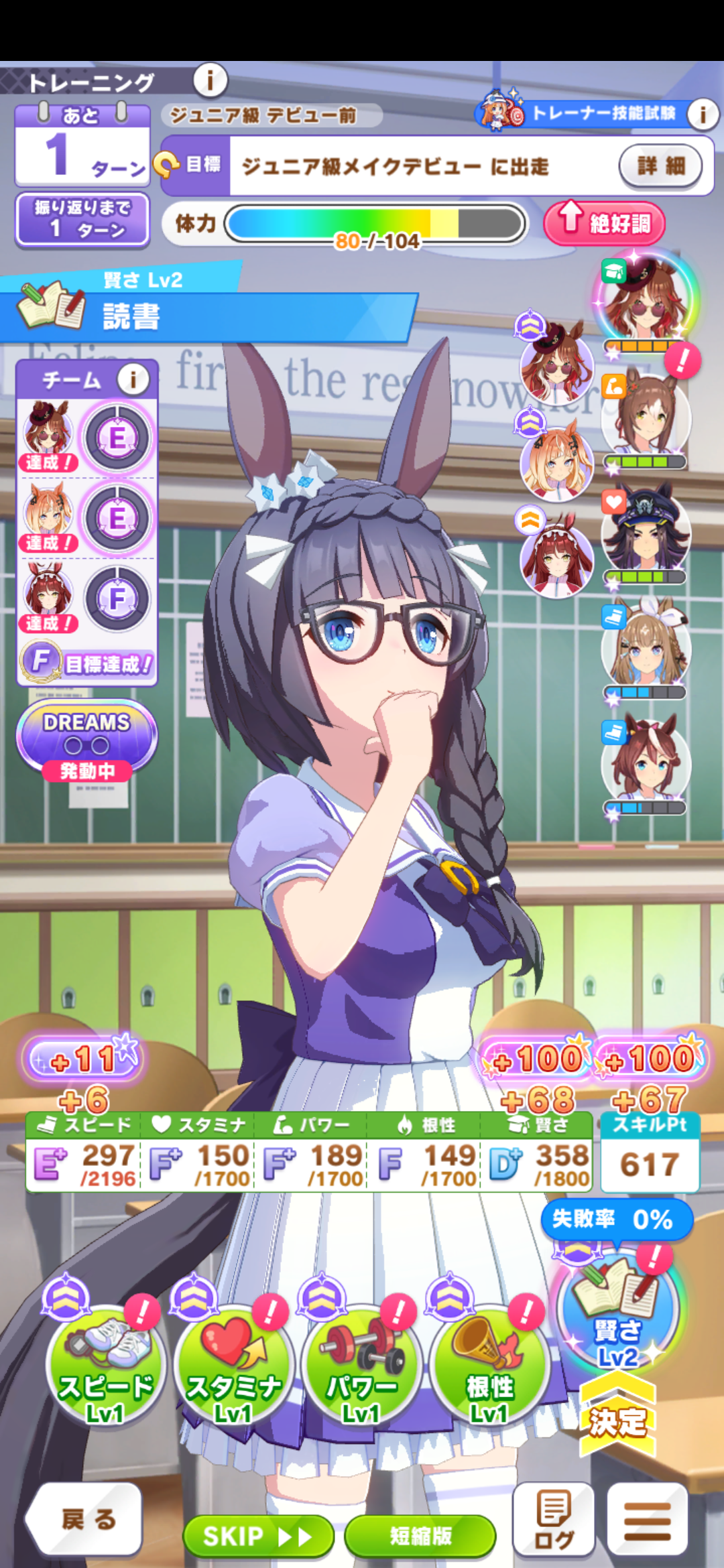Open the トレーニング info icon
This screenshot has height=1568, width=724.
point(210,81)
